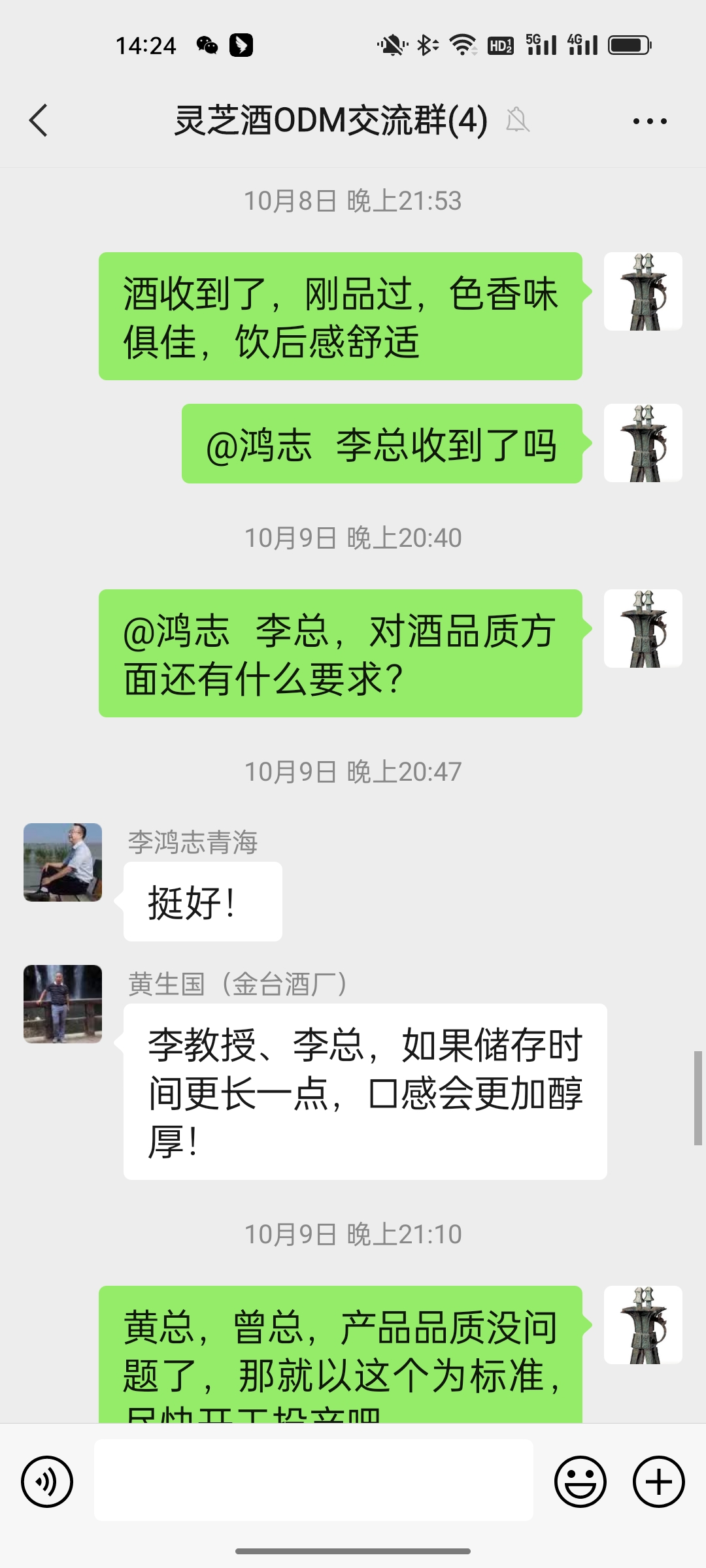
Task: Open the emoji picker
Action: tap(580, 1481)
